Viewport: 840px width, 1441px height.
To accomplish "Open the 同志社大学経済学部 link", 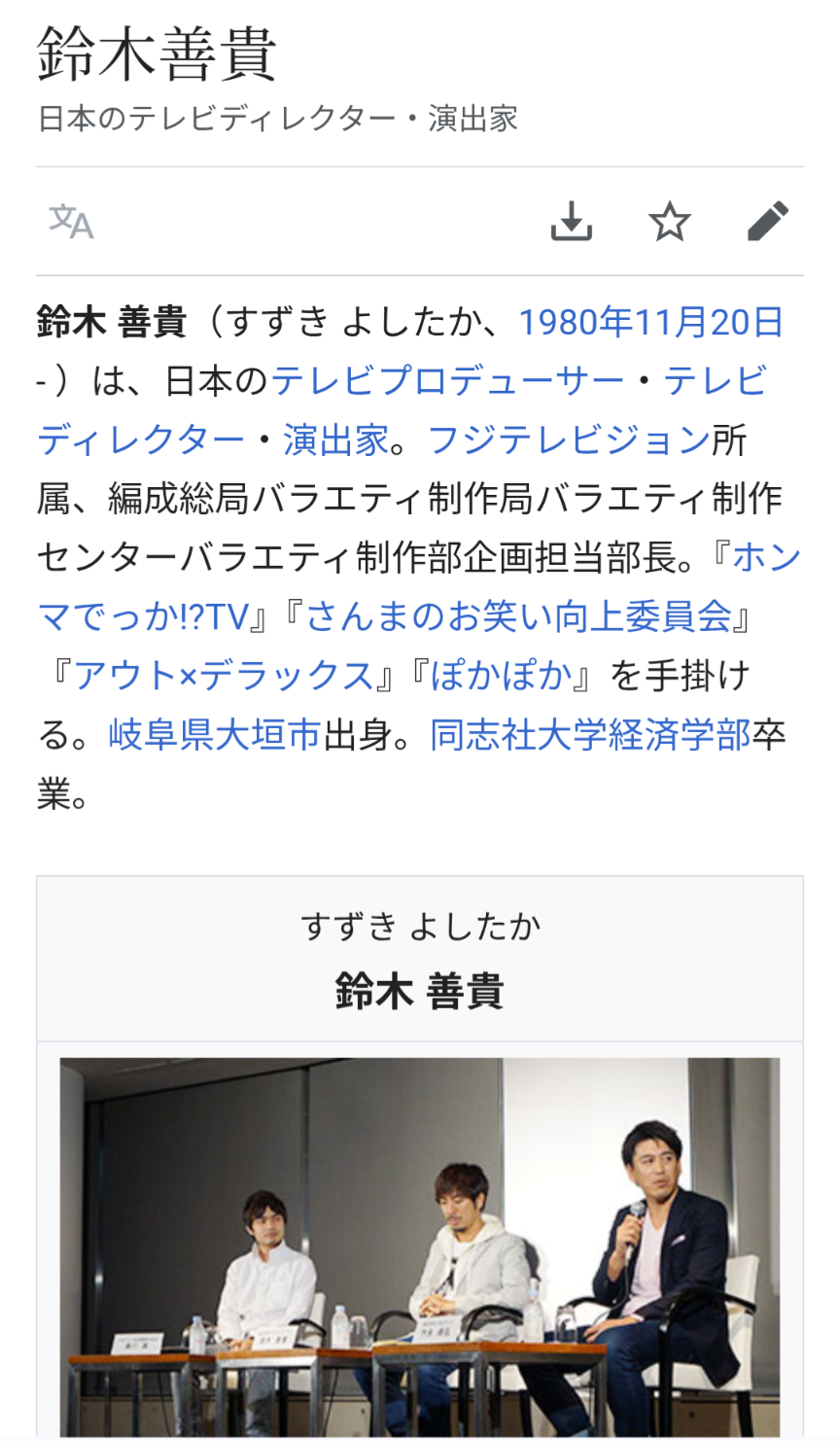I will tap(590, 735).
